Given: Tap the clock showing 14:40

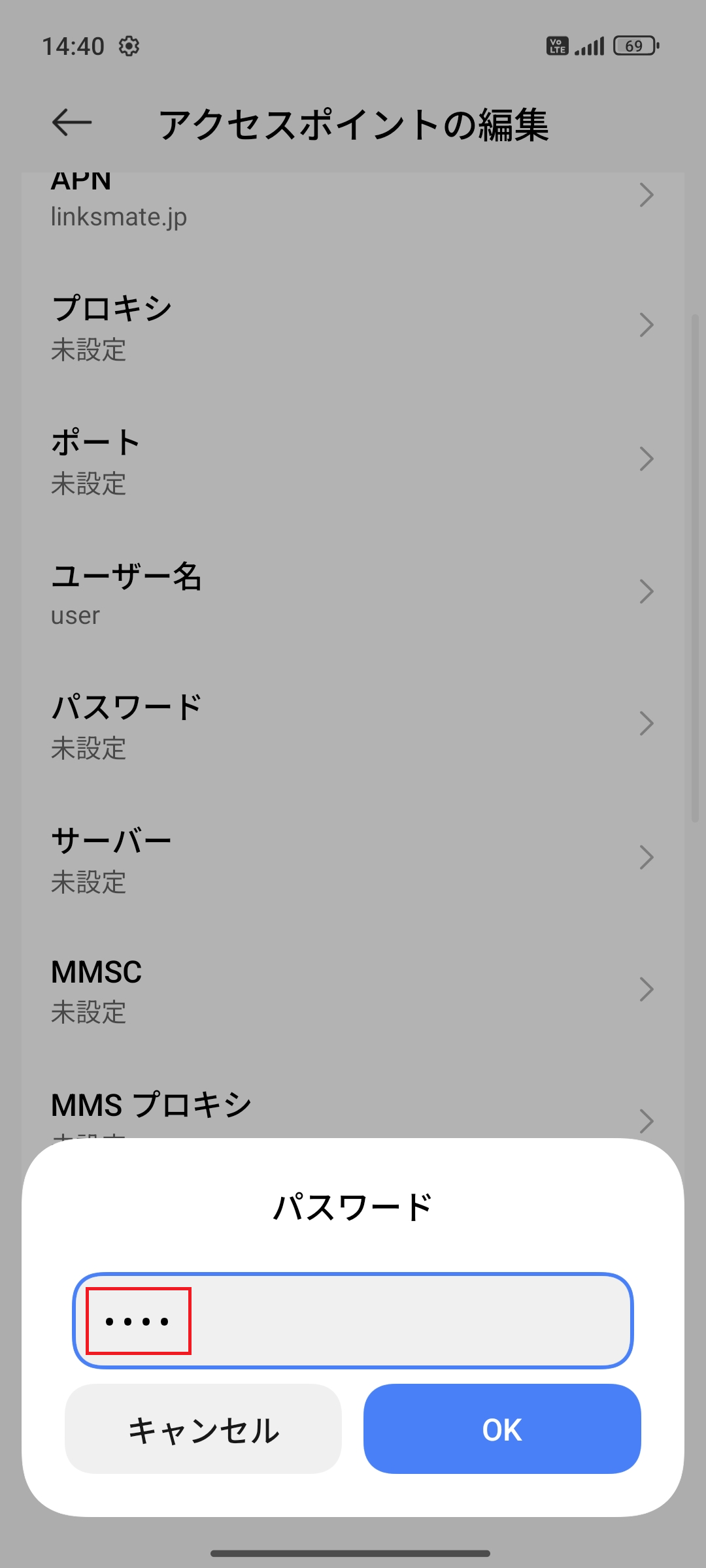Looking at the screenshot, I should click(x=74, y=46).
